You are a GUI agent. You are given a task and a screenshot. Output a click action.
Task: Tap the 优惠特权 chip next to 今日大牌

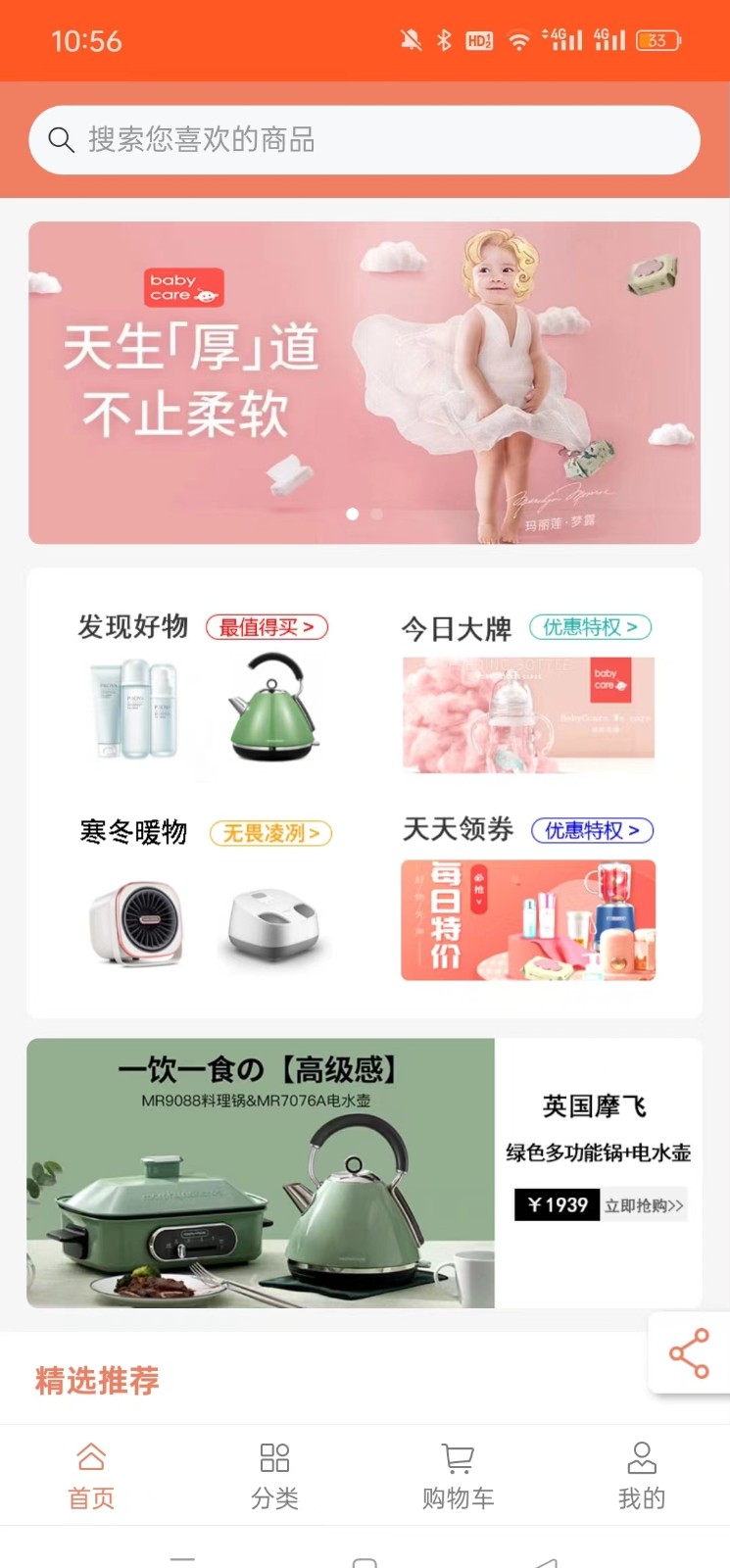point(591,627)
